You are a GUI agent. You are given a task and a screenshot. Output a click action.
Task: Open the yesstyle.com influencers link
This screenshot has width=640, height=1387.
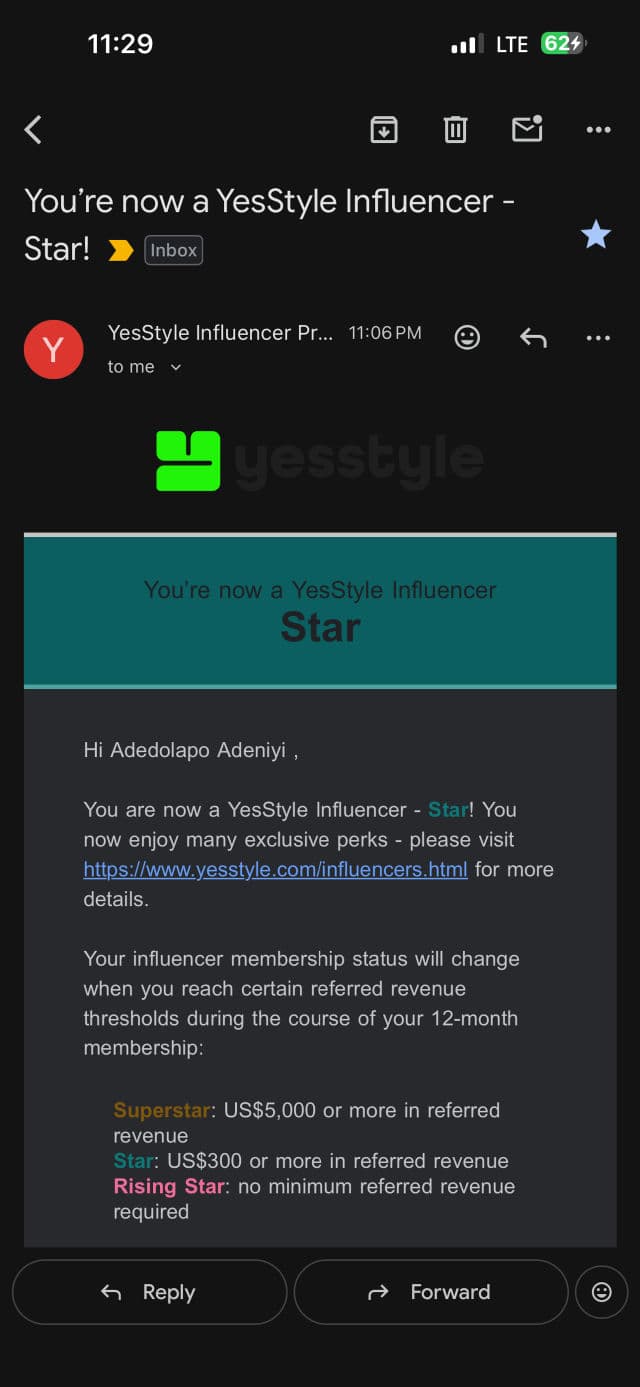point(275,869)
